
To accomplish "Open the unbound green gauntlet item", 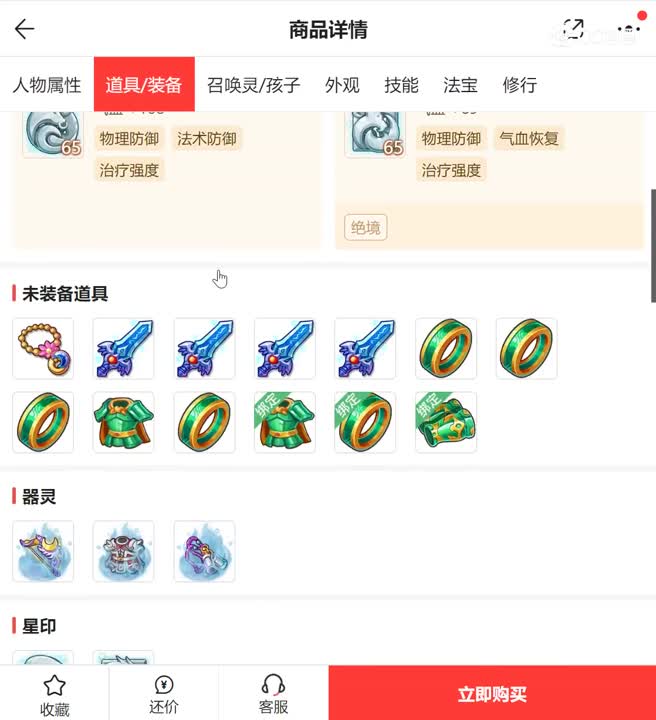I will click(x=446, y=422).
